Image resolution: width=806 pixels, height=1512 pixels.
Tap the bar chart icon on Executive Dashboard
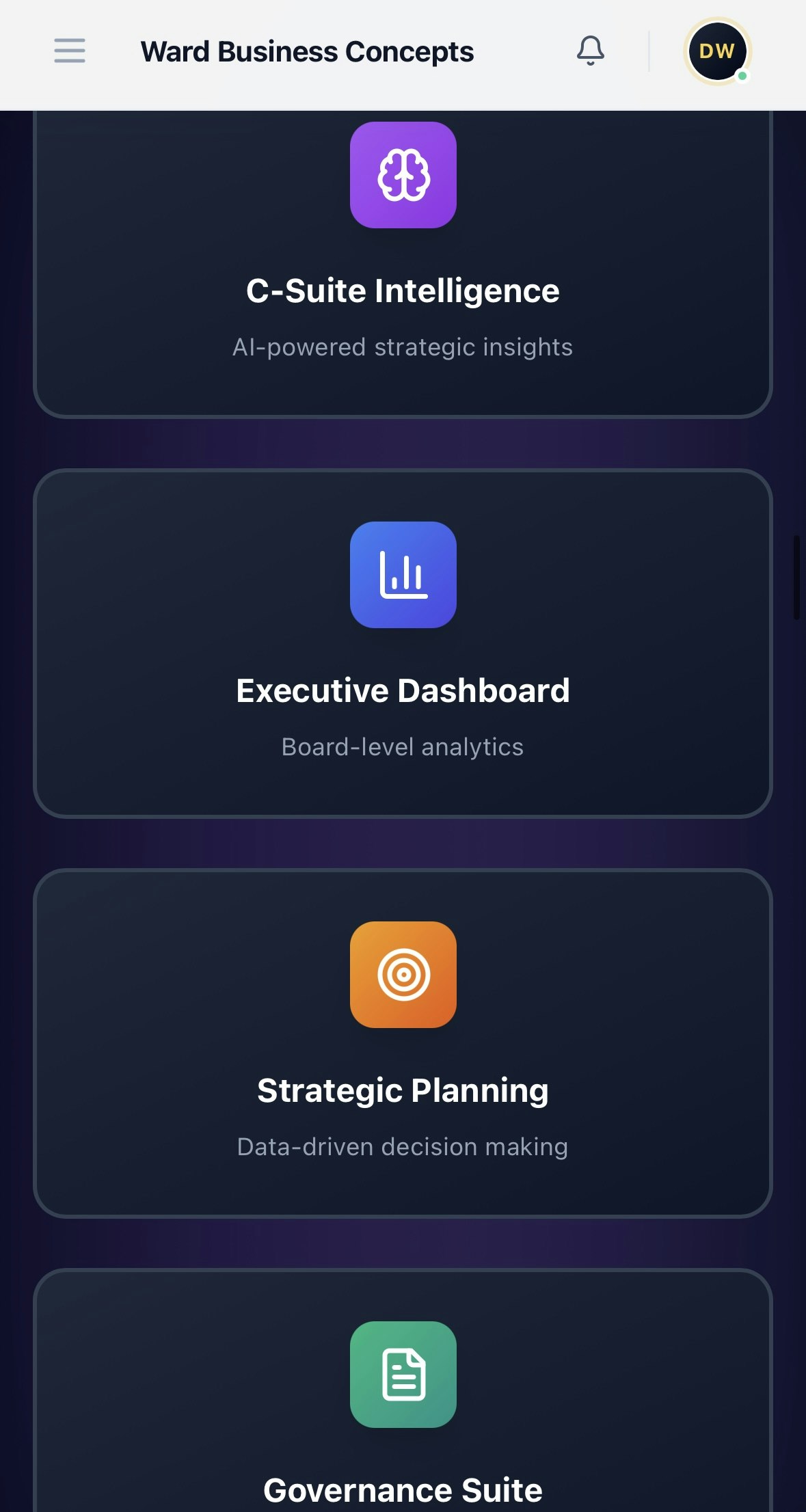pyautogui.click(x=403, y=576)
